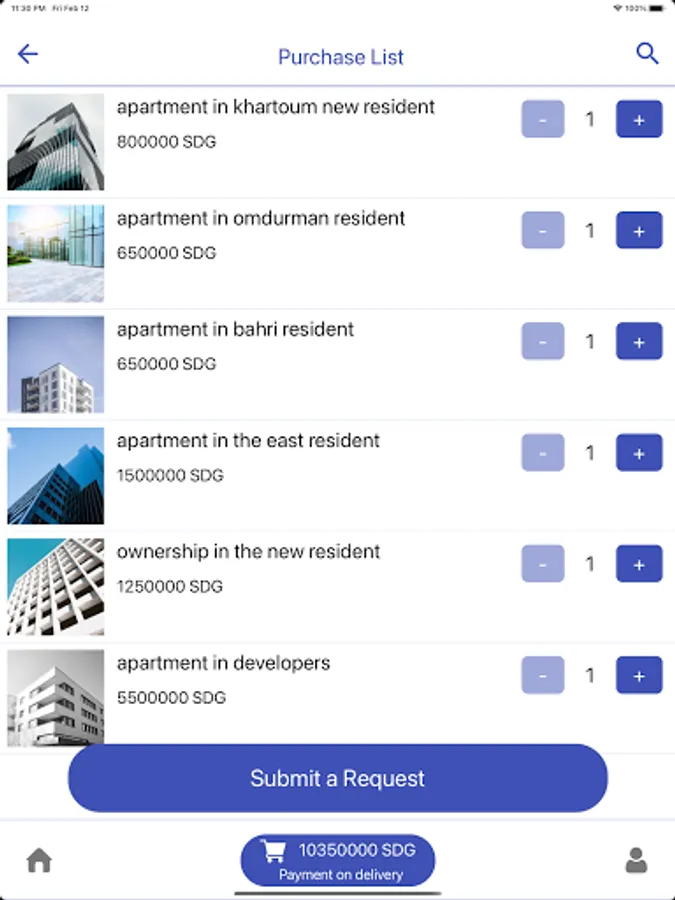Tap the Submit a Request button
The width and height of the screenshot is (675, 900).
point(338,778)
